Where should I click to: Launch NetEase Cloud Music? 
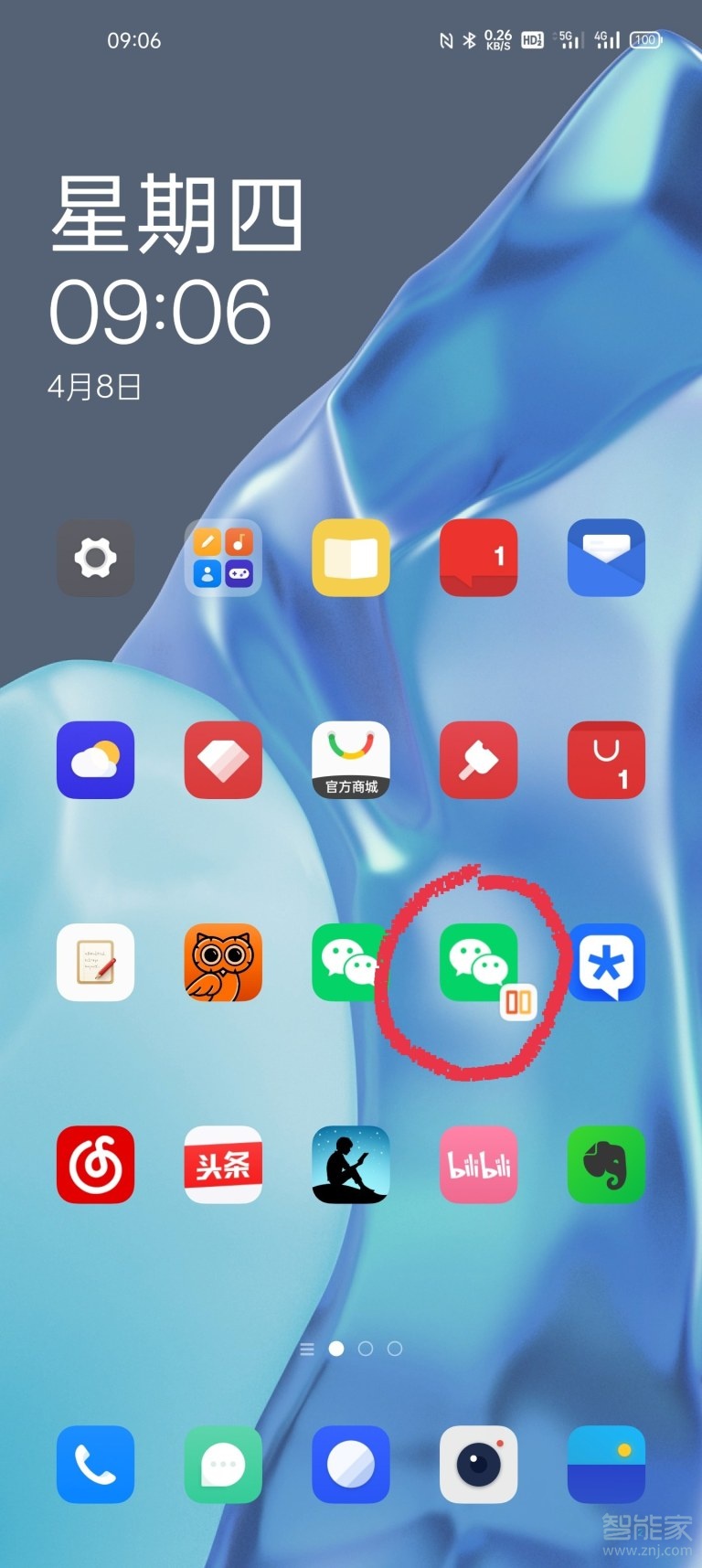(95, 1164)
